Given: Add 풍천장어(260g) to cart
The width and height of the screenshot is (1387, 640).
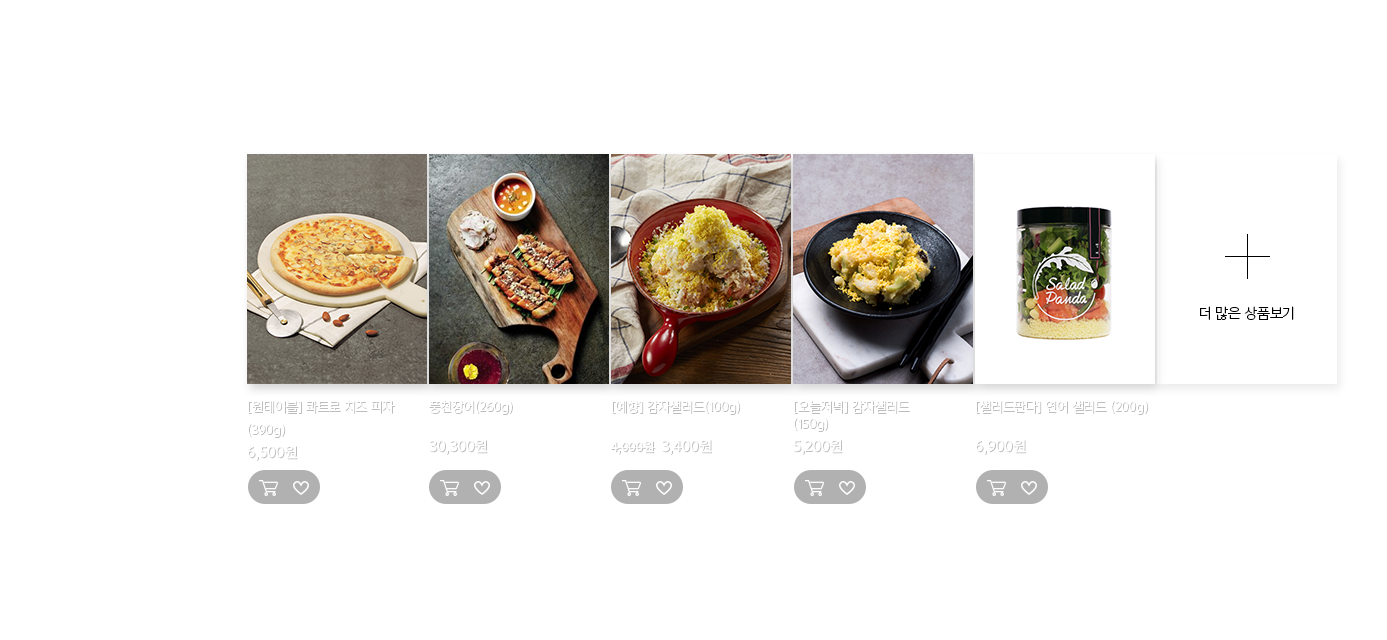Looking at the screenshot, I should (450, 488).
